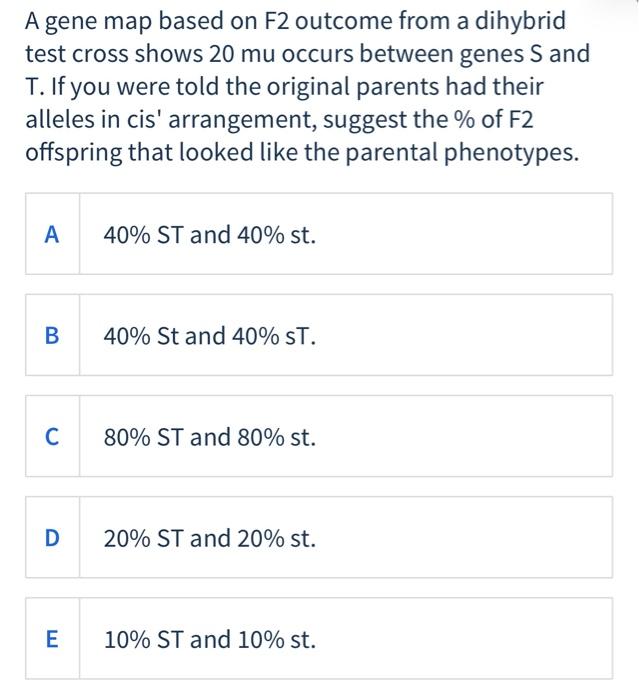Mark option D: 20% ST and 20% st

pos(318,538)
